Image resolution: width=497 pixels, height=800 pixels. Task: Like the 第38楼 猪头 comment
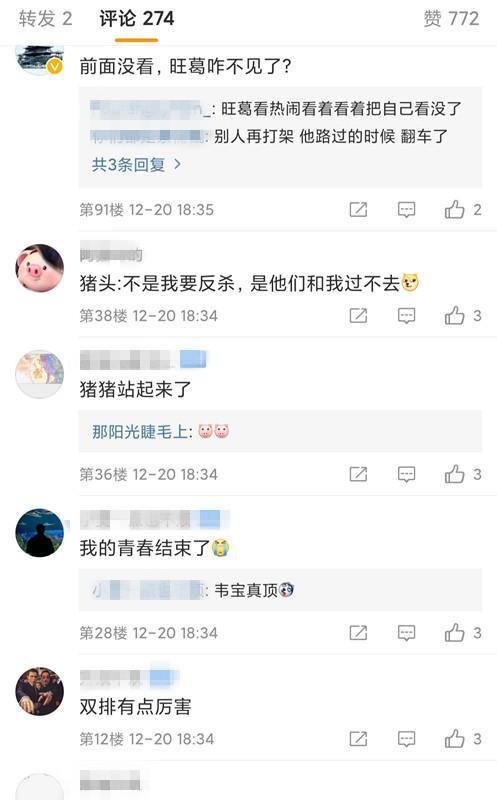click(462, 316)
